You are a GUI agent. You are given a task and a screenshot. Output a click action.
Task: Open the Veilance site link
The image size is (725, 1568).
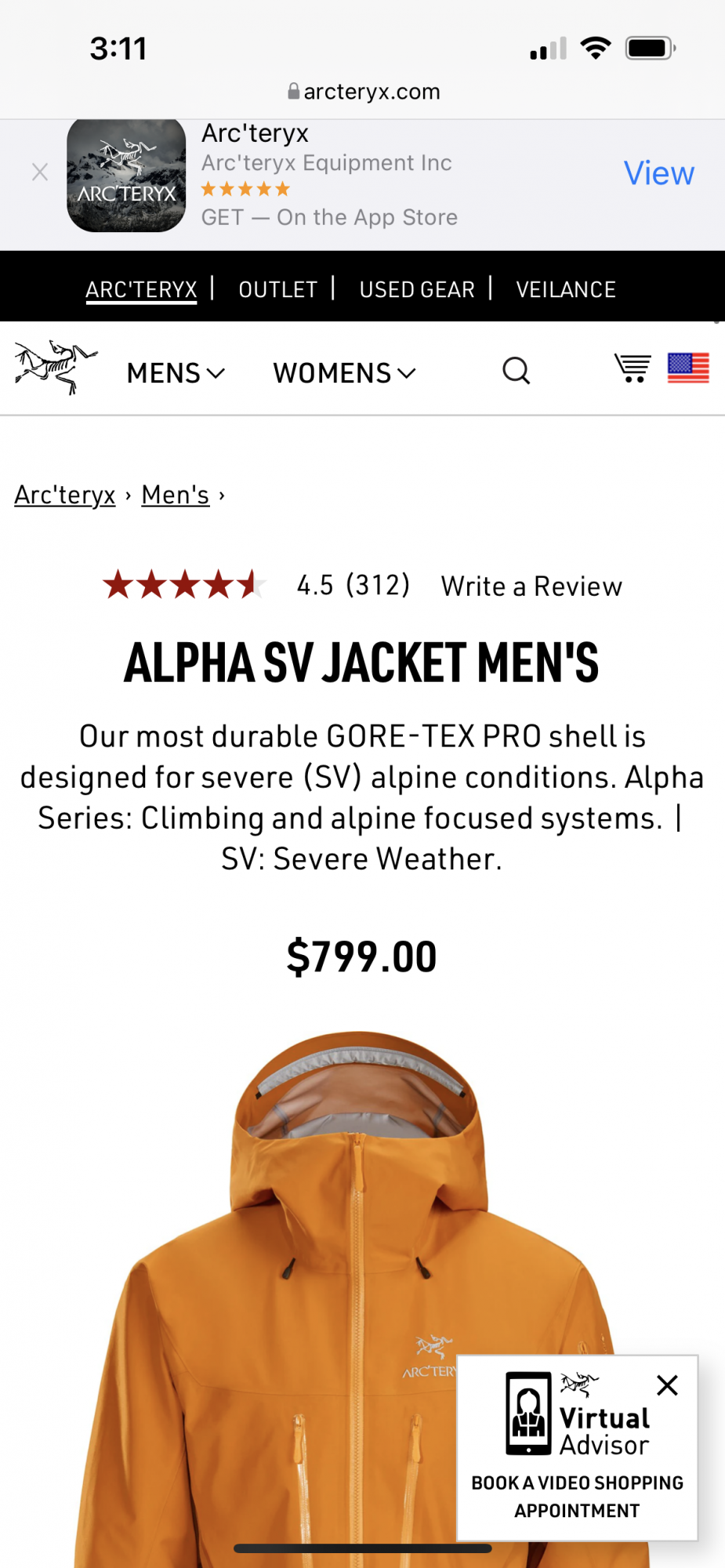[x=565, y=289]
